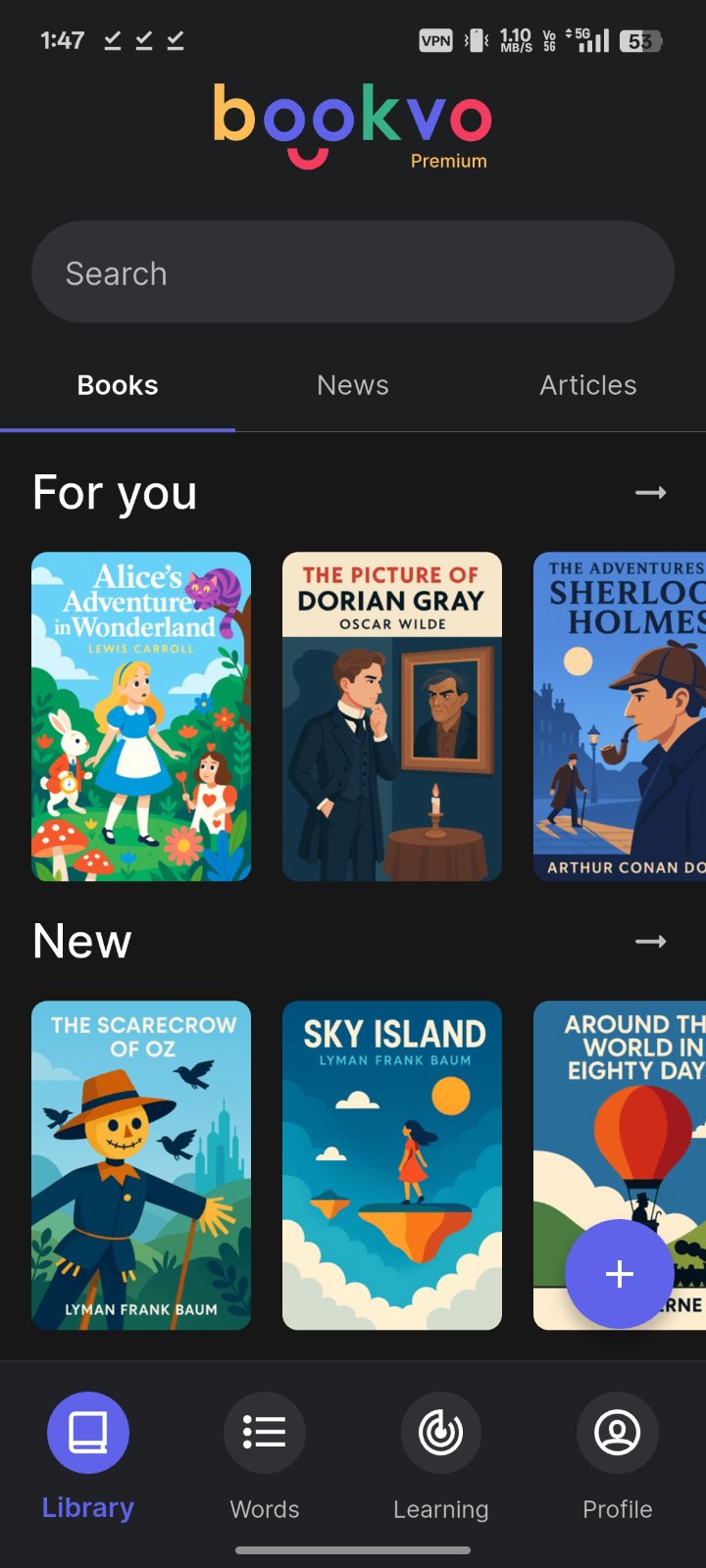Open Alice's Adventures in Wonderland book
Screen dimensions: 706x1568
141,716
